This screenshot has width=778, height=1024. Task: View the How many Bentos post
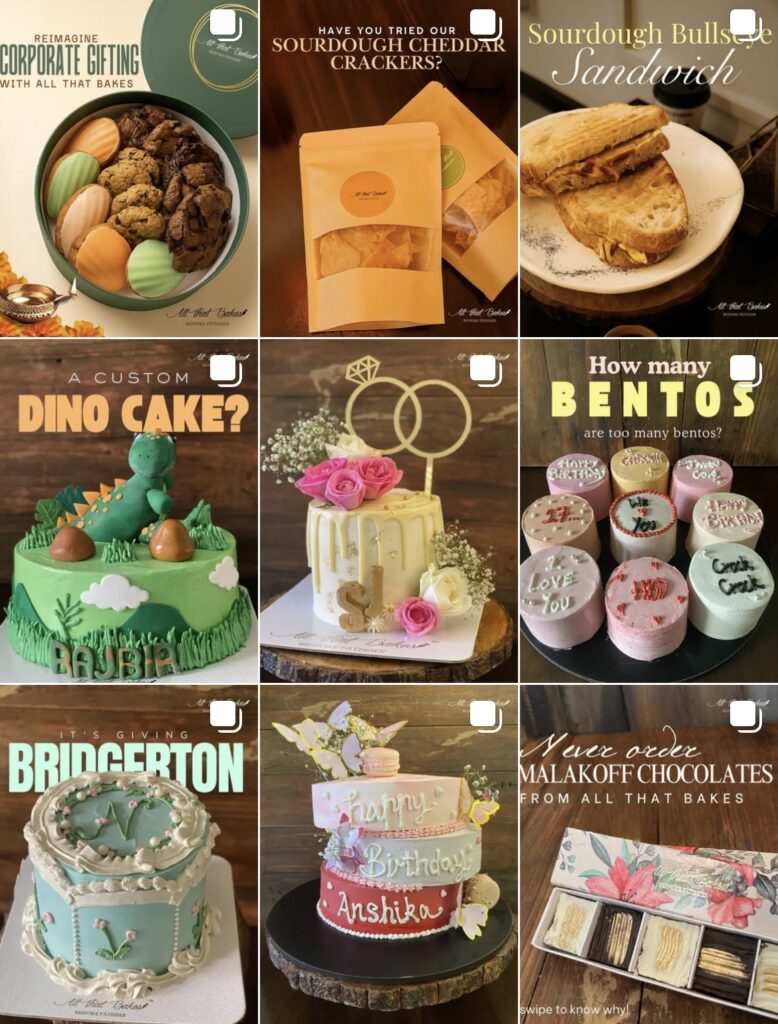tap(648, 512)
